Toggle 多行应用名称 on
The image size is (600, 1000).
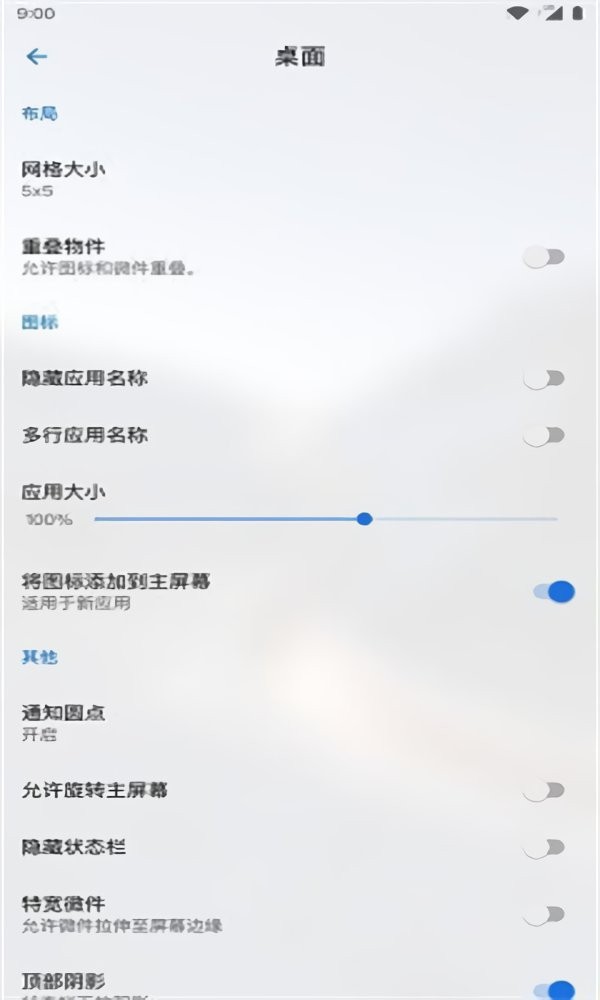[545, 435]
